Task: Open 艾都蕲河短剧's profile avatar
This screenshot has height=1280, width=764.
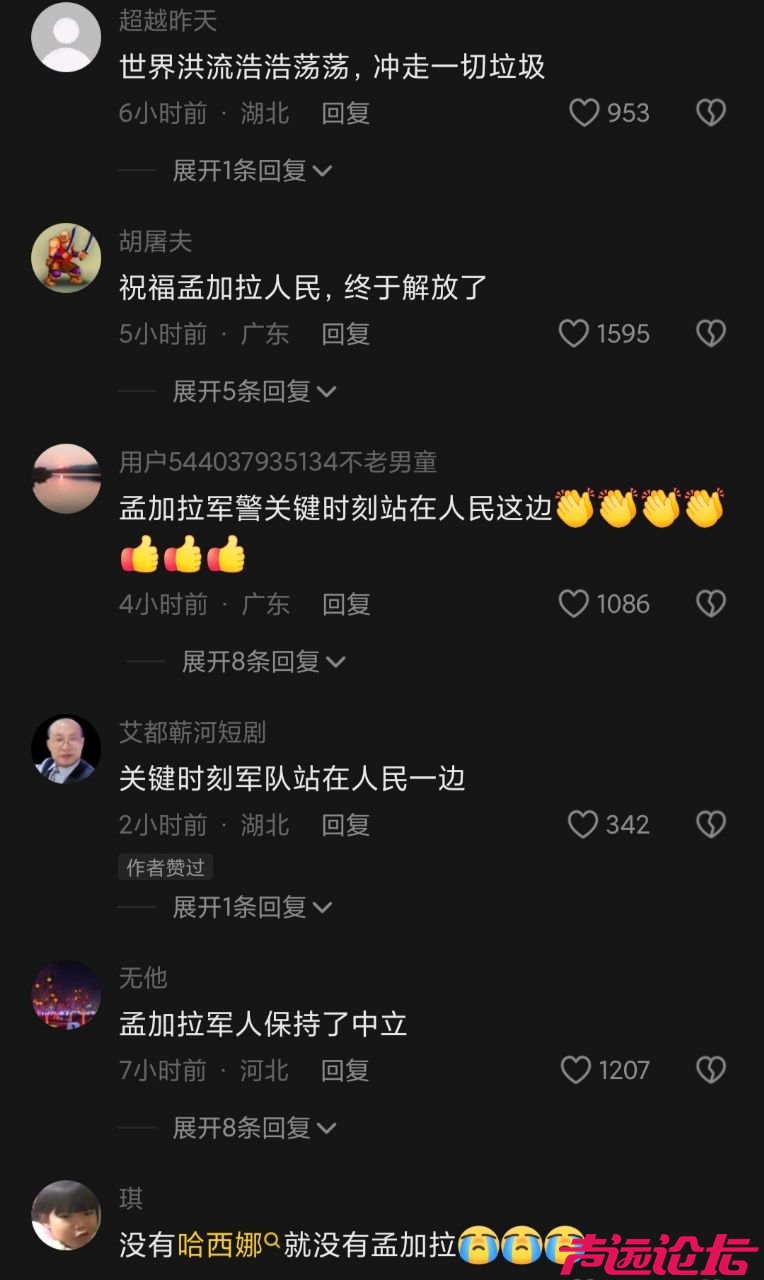Action: [x=67, y=748]
